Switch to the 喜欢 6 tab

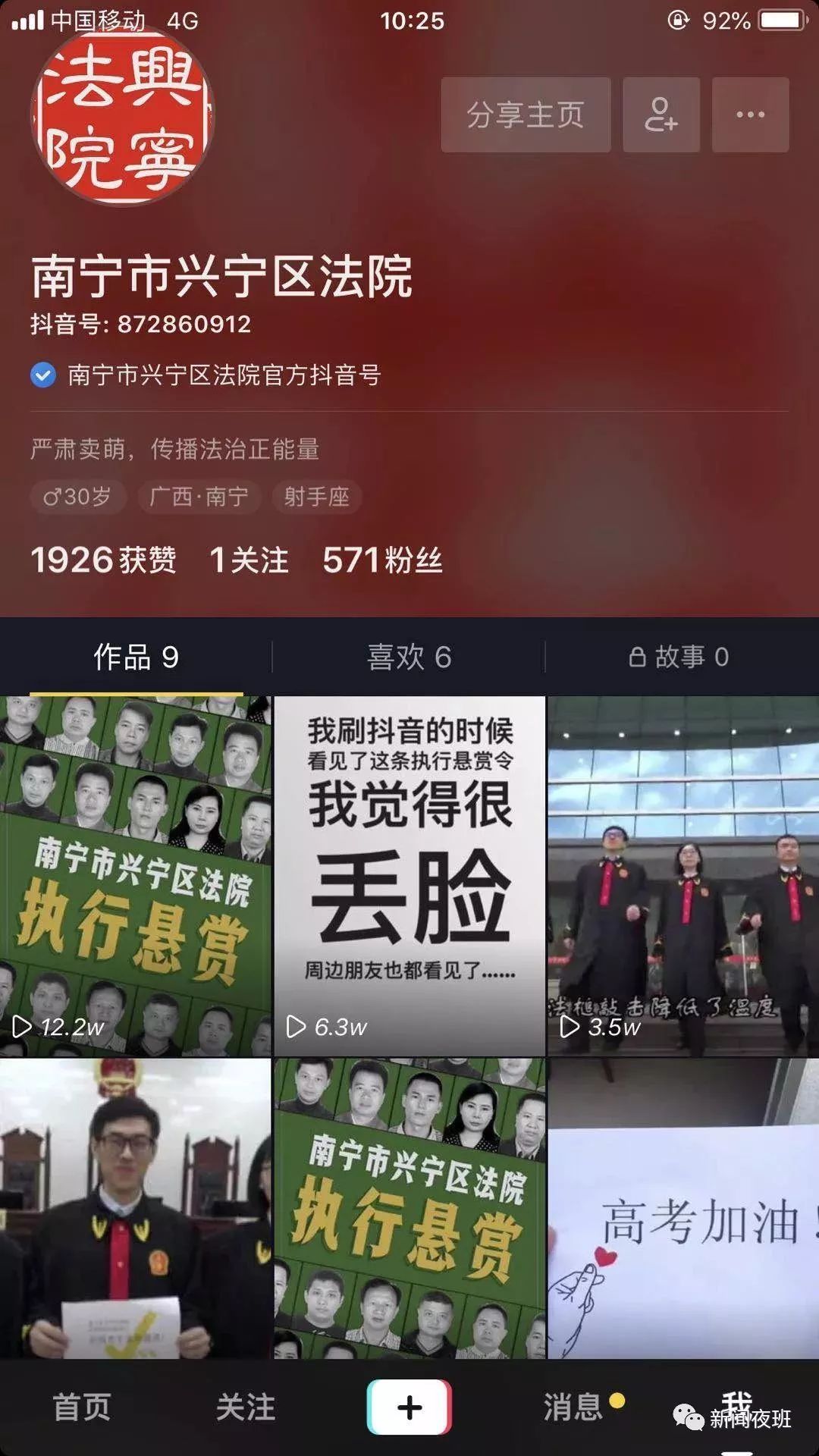pyautogui.click(x=409, y=657)
